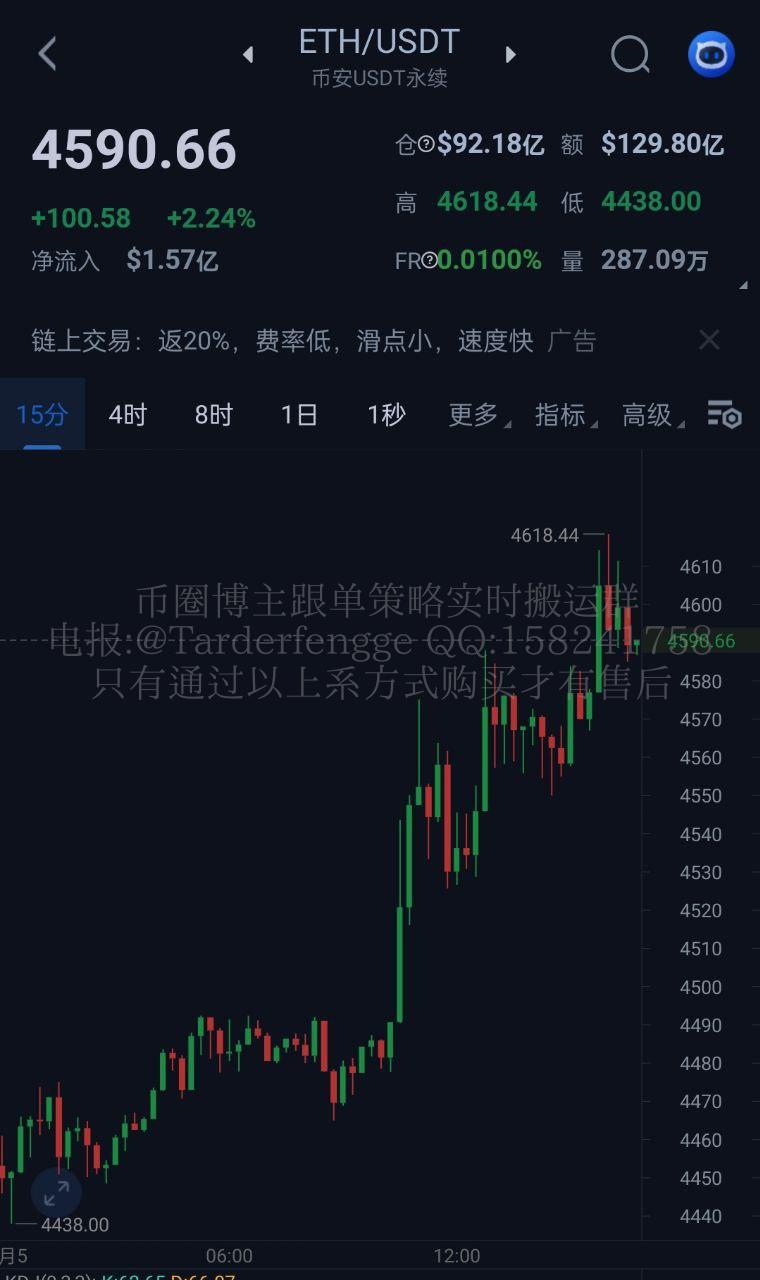Open the blue robot assistant
Screen dimensions: 760x1280
coord(711,54)
